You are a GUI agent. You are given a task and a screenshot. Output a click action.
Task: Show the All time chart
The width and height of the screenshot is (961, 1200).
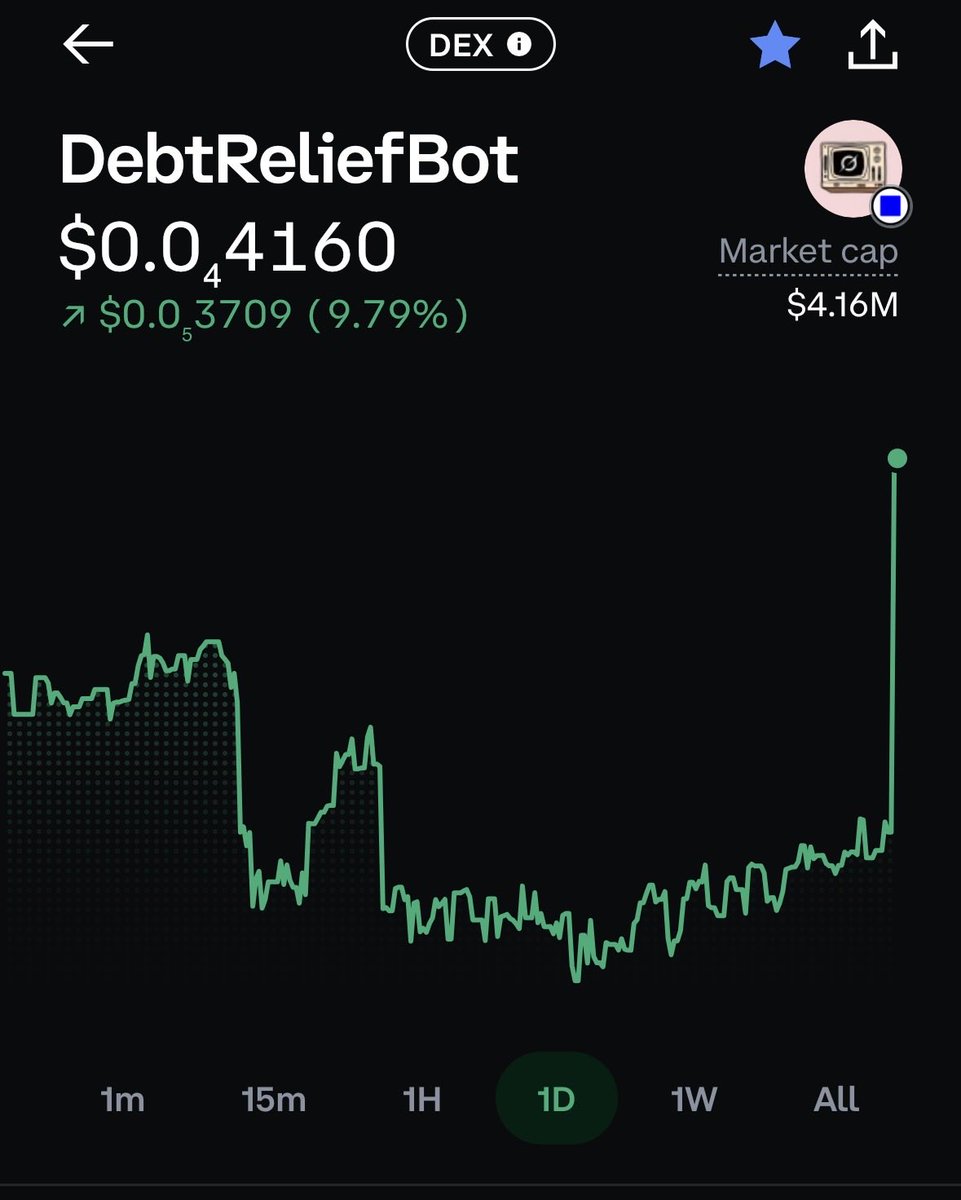point(836,1099)
